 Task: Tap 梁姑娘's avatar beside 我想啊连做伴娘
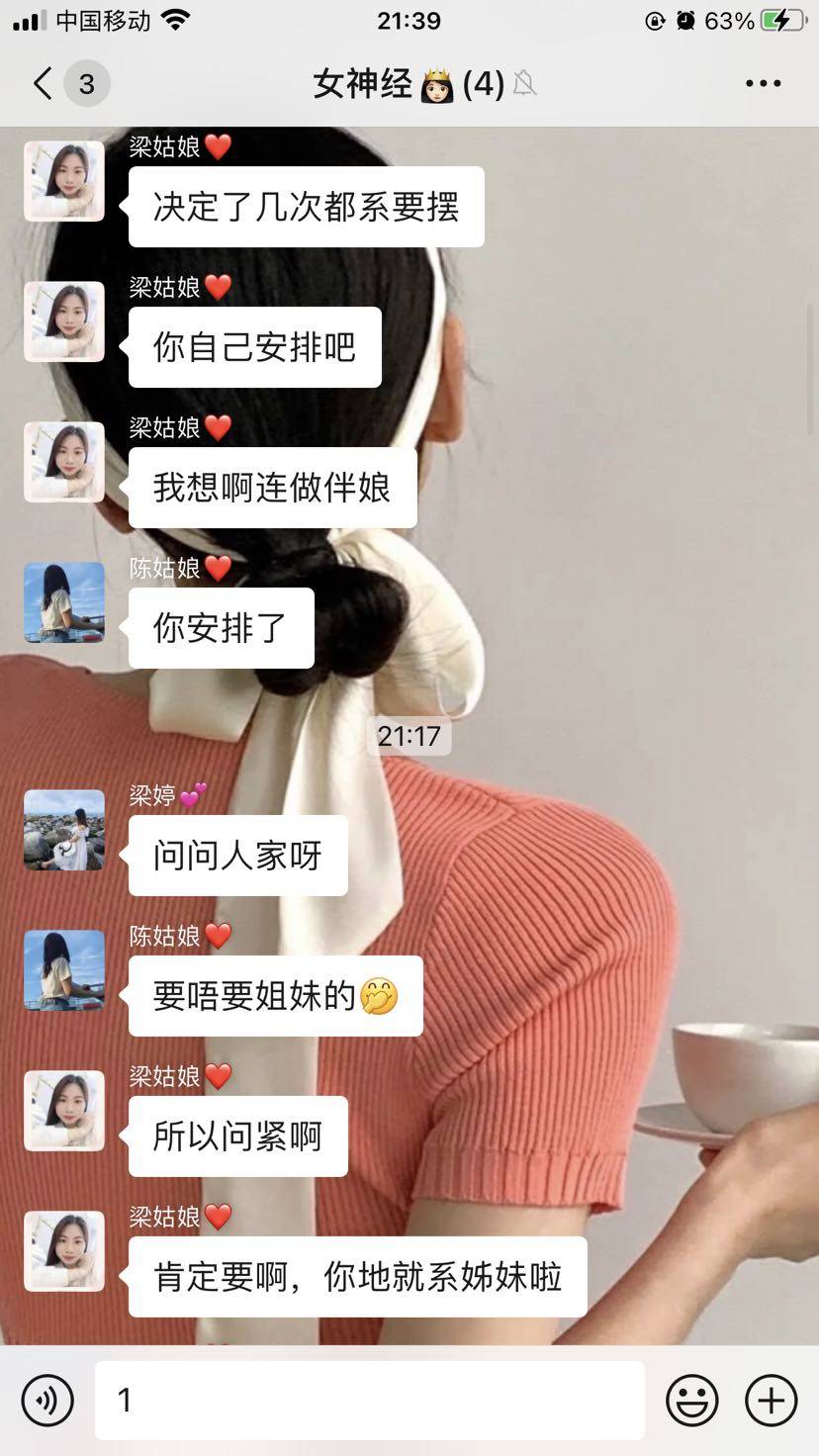pyautogui.click(x=64, y=462)
